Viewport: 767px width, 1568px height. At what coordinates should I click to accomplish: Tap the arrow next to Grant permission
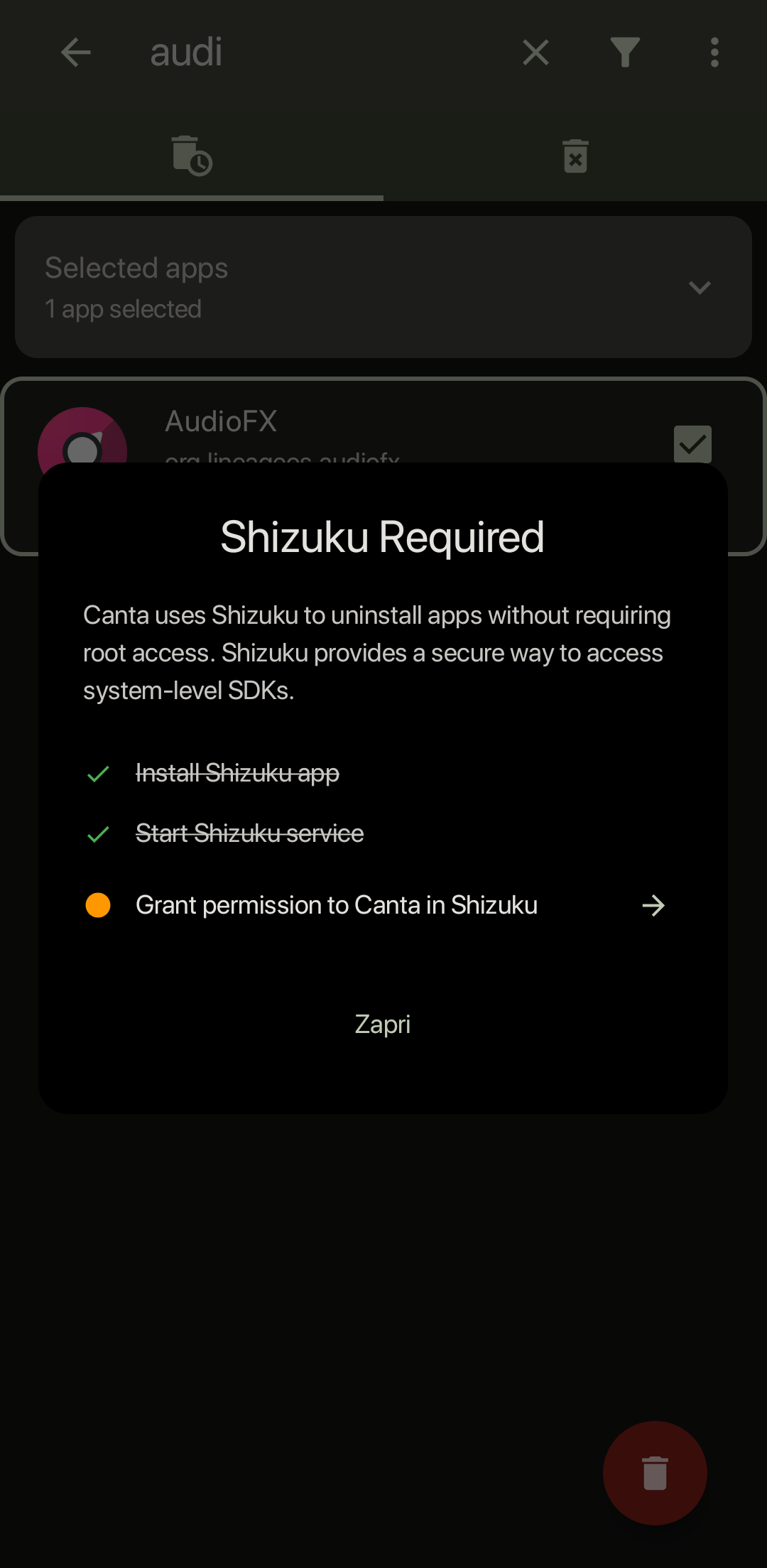(653, 905)
